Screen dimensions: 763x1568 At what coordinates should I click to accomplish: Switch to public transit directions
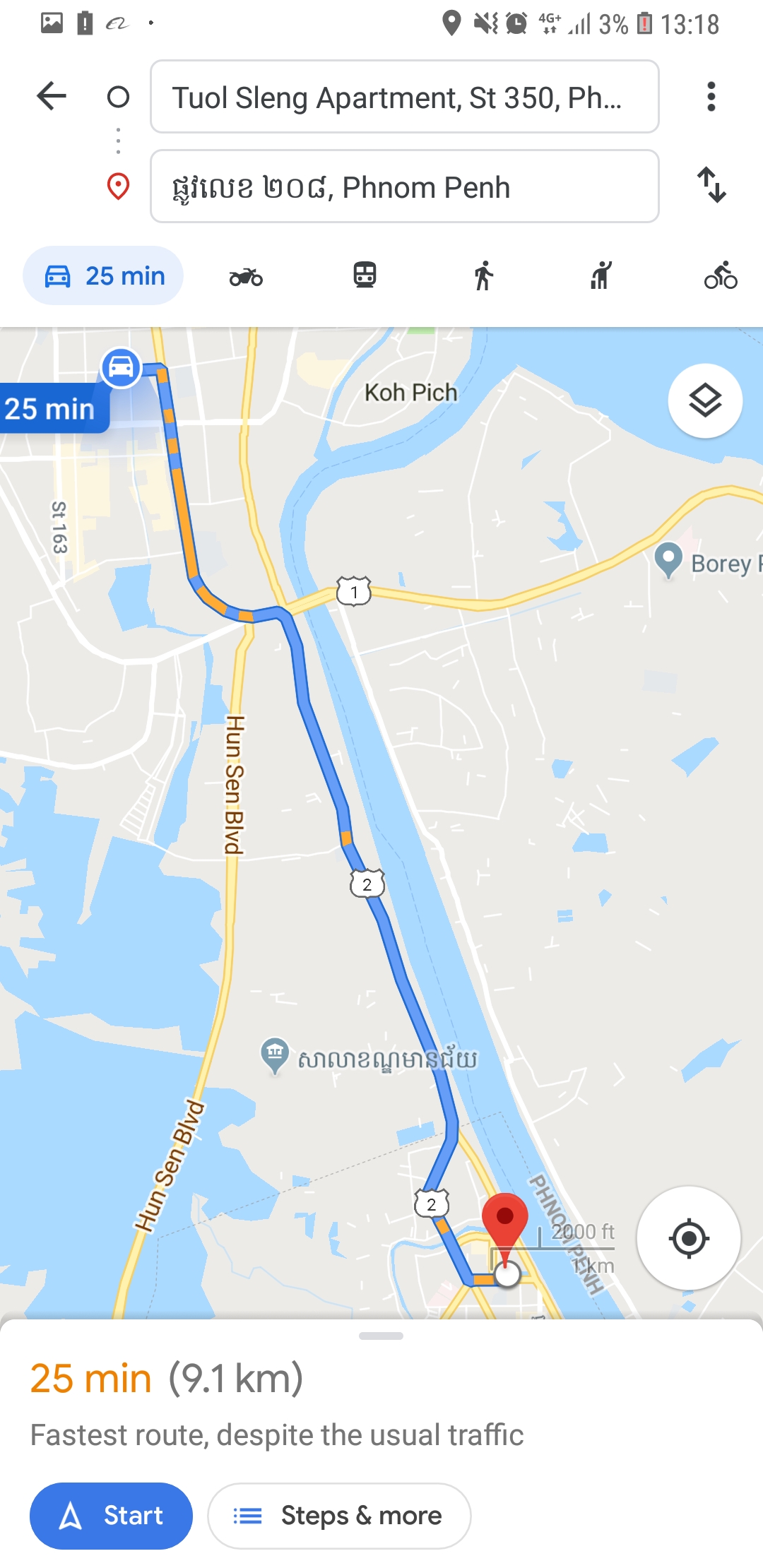coord(365,275)
